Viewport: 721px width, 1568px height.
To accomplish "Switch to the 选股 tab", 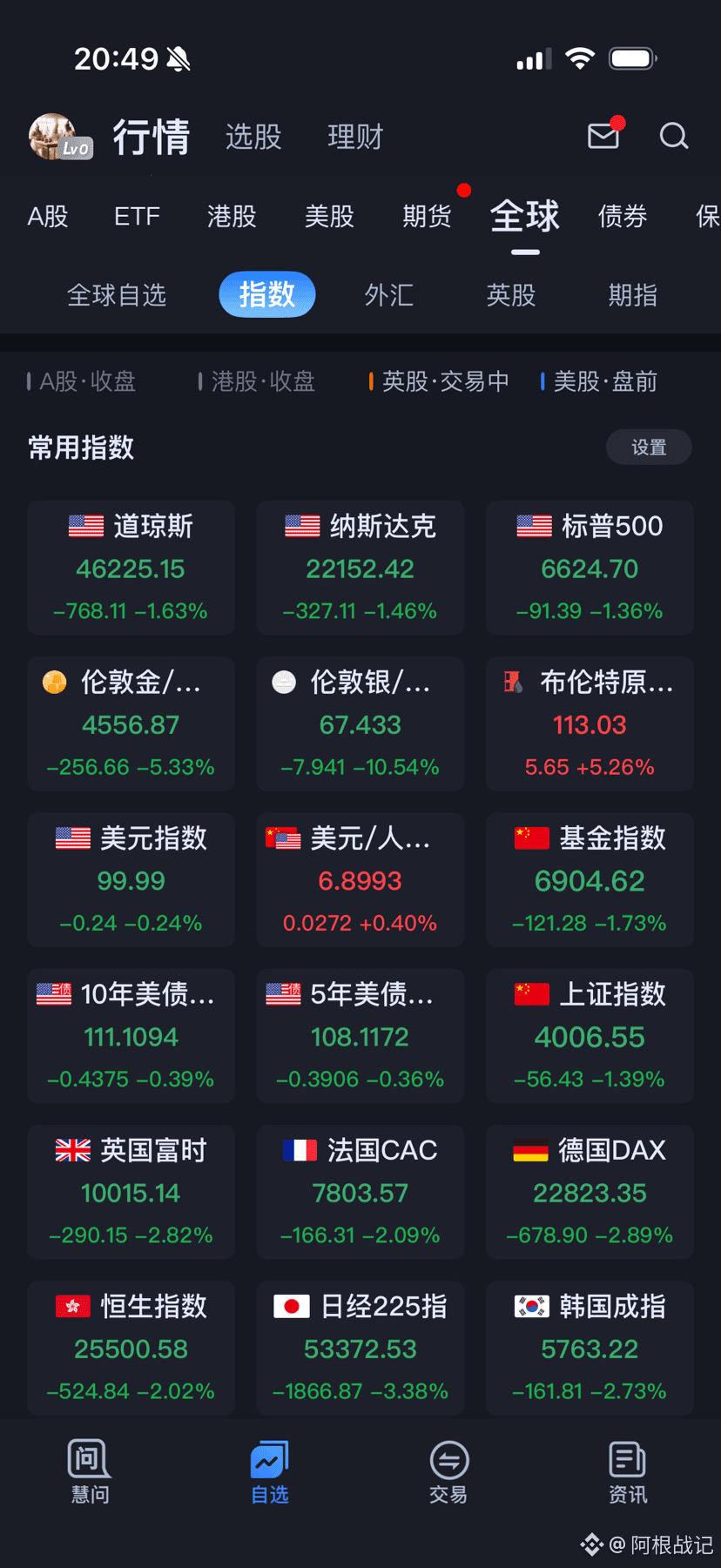I will [x=253, y=137].
